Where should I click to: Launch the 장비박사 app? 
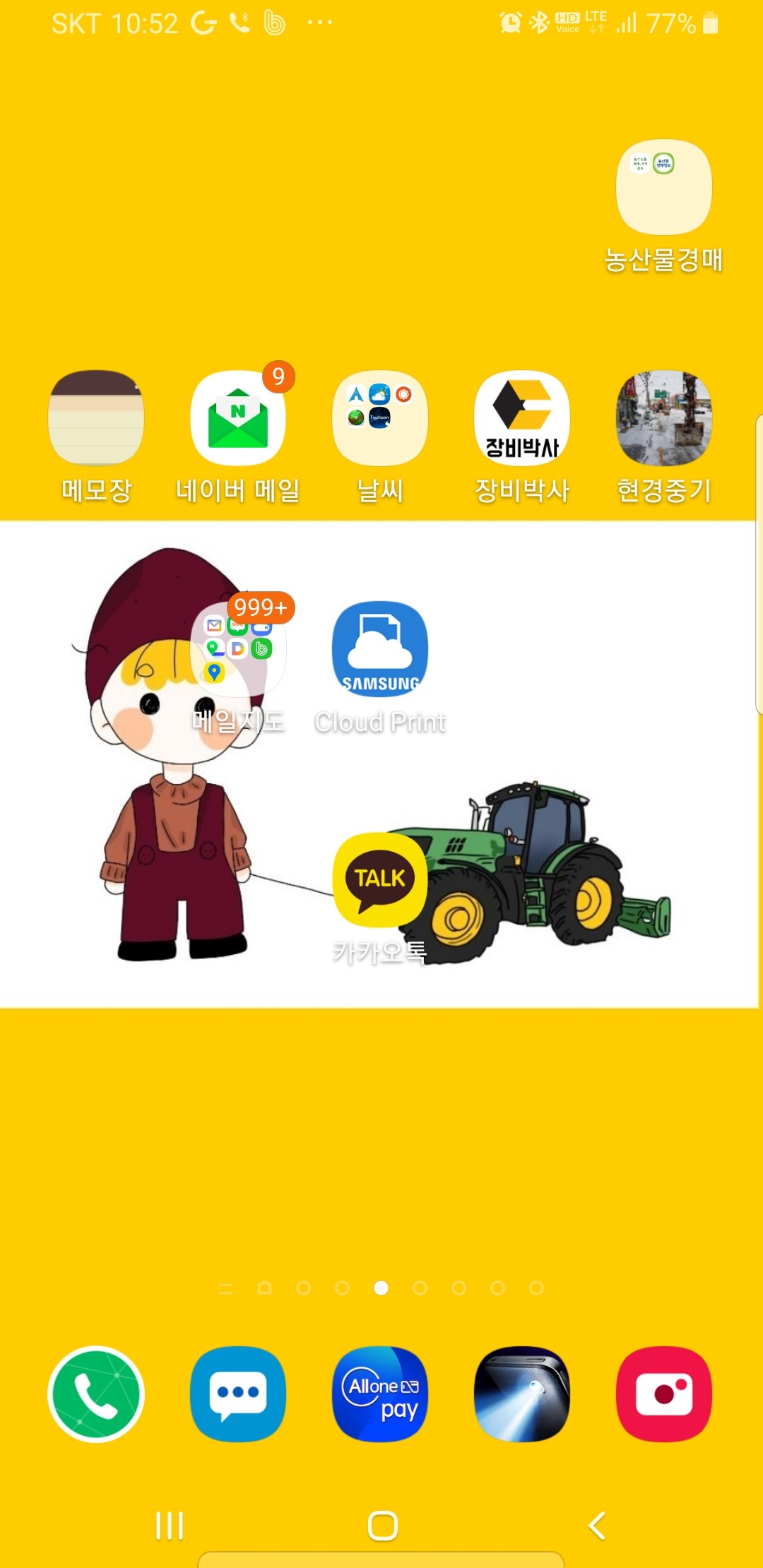pyautogui.click(x=522, y=418)
